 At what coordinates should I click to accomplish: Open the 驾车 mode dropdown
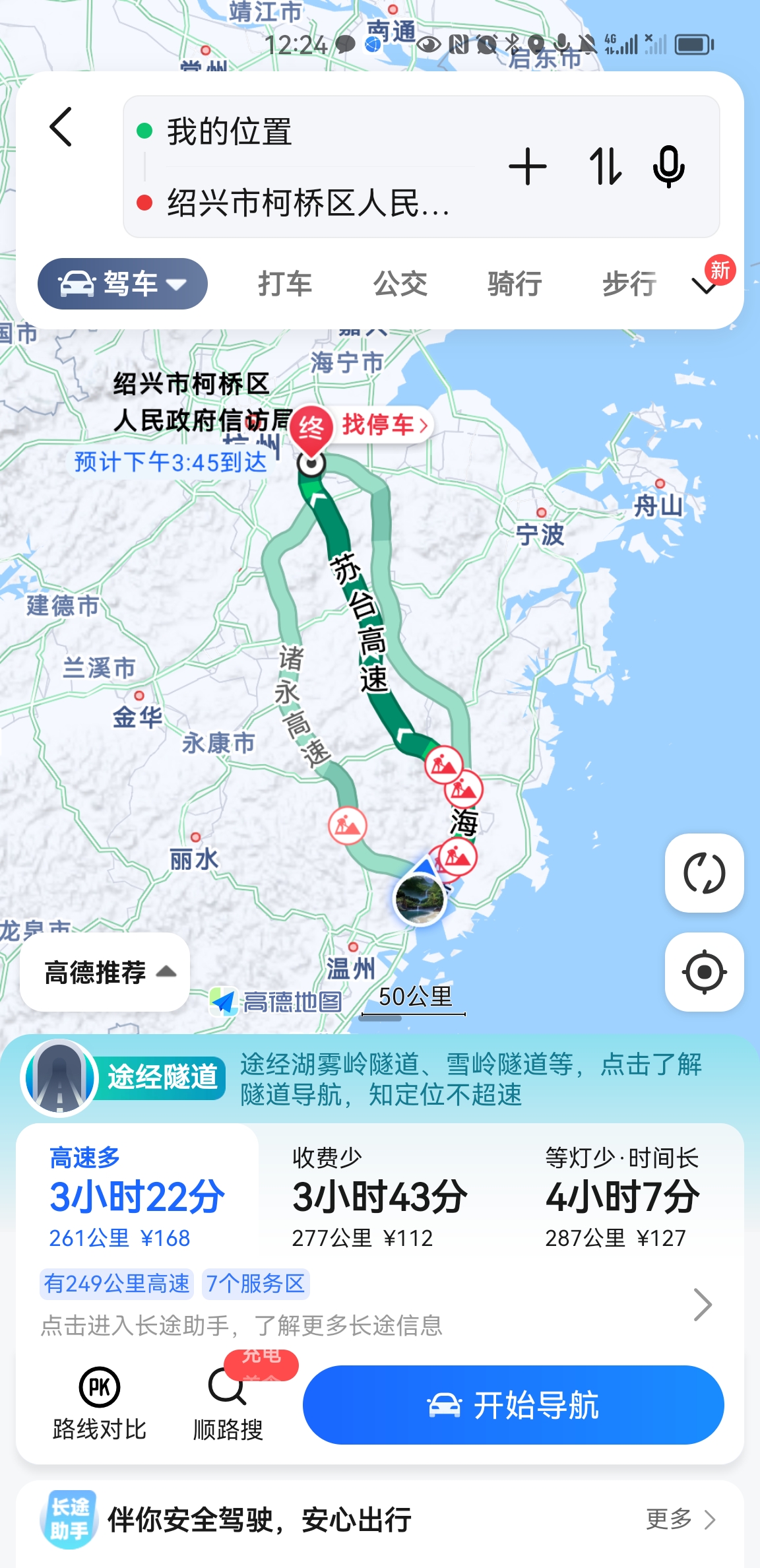(123, 284)
